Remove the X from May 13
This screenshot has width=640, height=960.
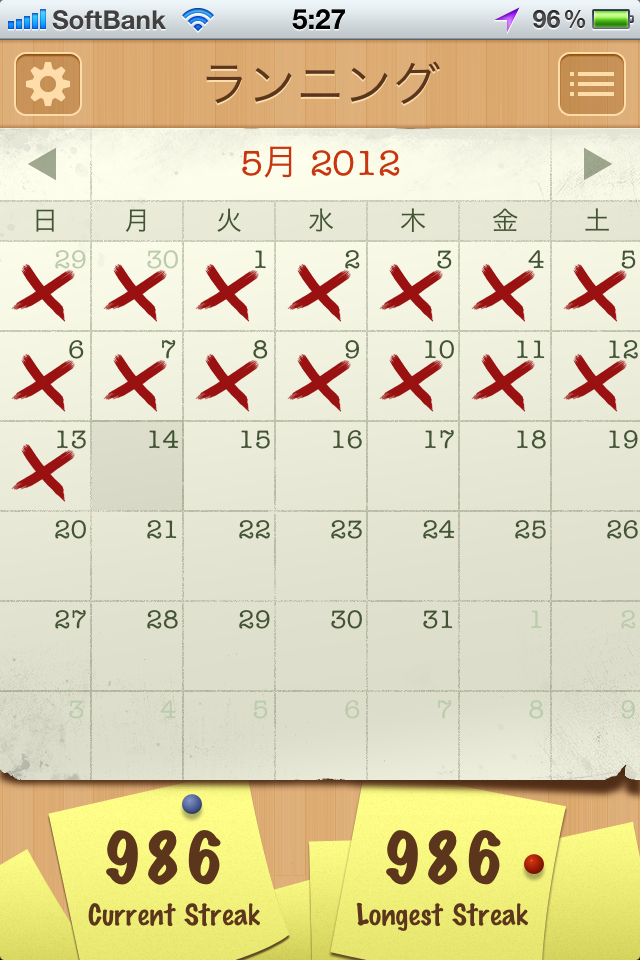(x=45, y=466)
